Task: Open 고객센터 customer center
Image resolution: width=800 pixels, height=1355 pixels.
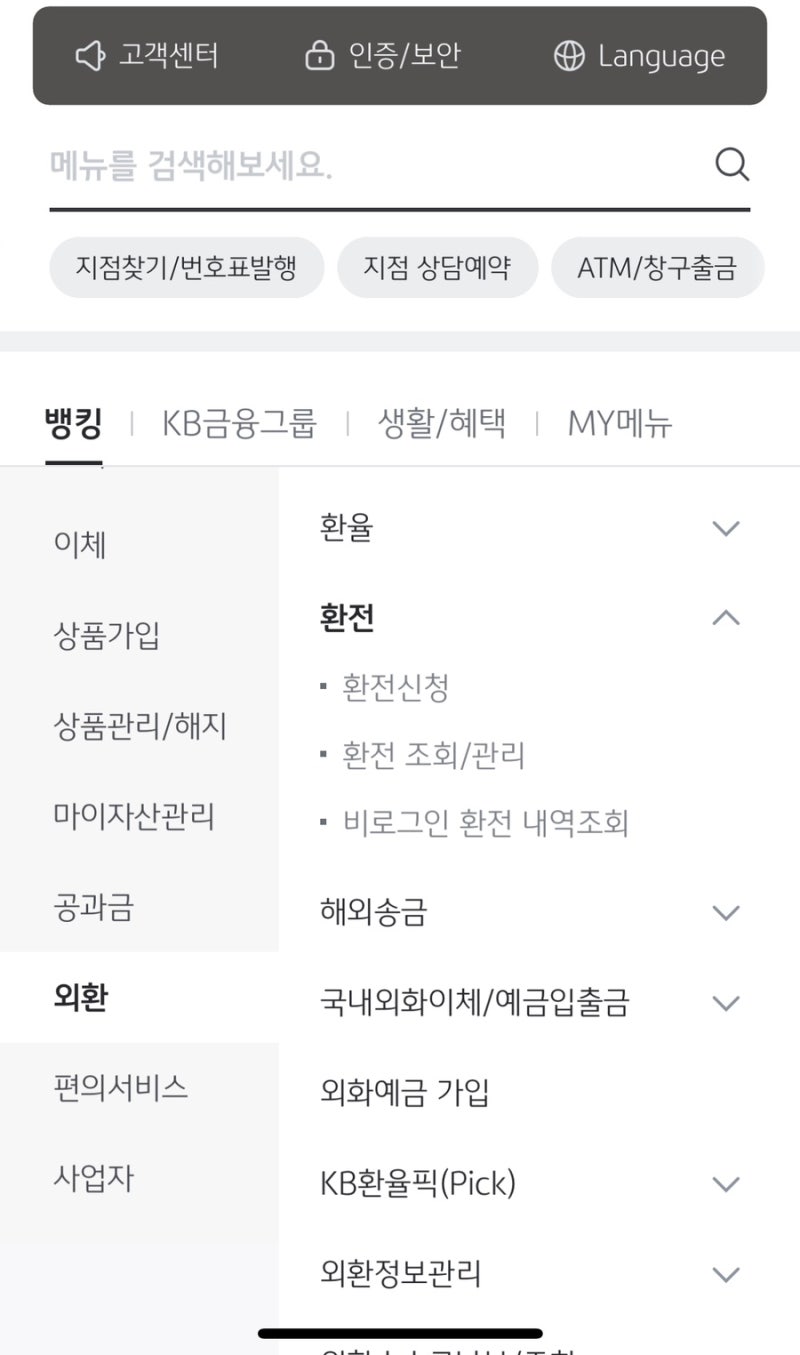Action: click(147, 56)
